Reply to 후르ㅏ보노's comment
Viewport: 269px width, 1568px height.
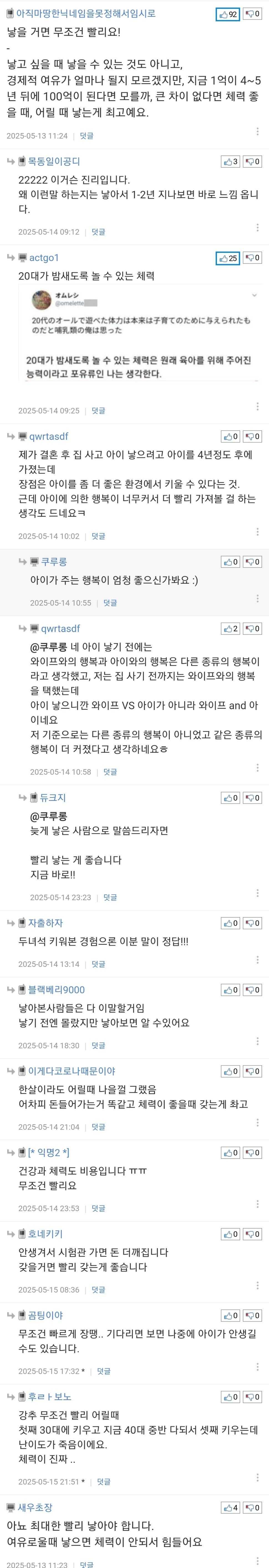tap(104, 1482)
